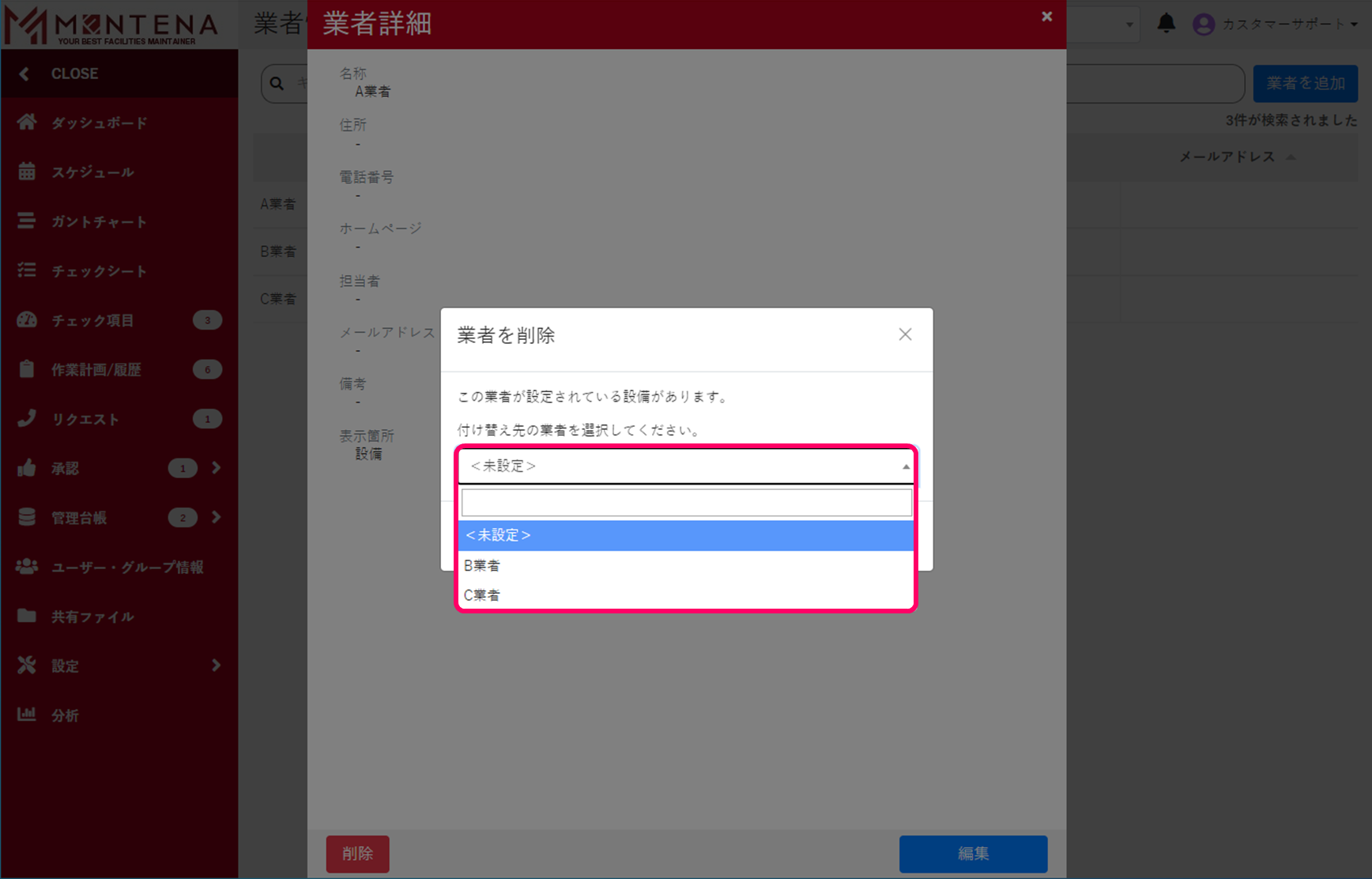Tap the blue 編集 button
Image resolution: width=1372 pixels, height=879 pixels.
click(973, 854)
